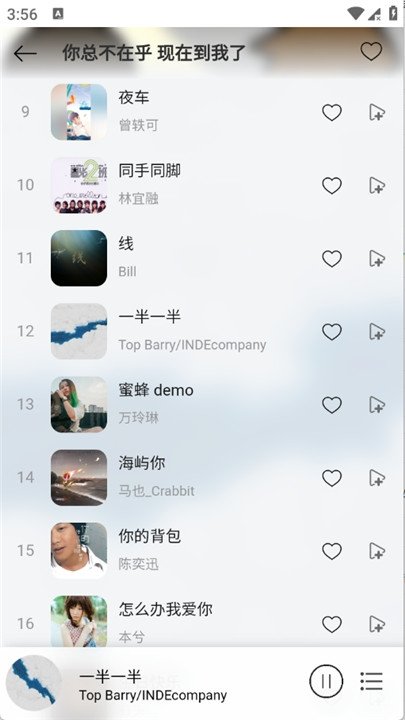The height and width of the screenshot is (720, 405).
Task: Like the song 蜜蜂 demo
Action: (332, 405)
